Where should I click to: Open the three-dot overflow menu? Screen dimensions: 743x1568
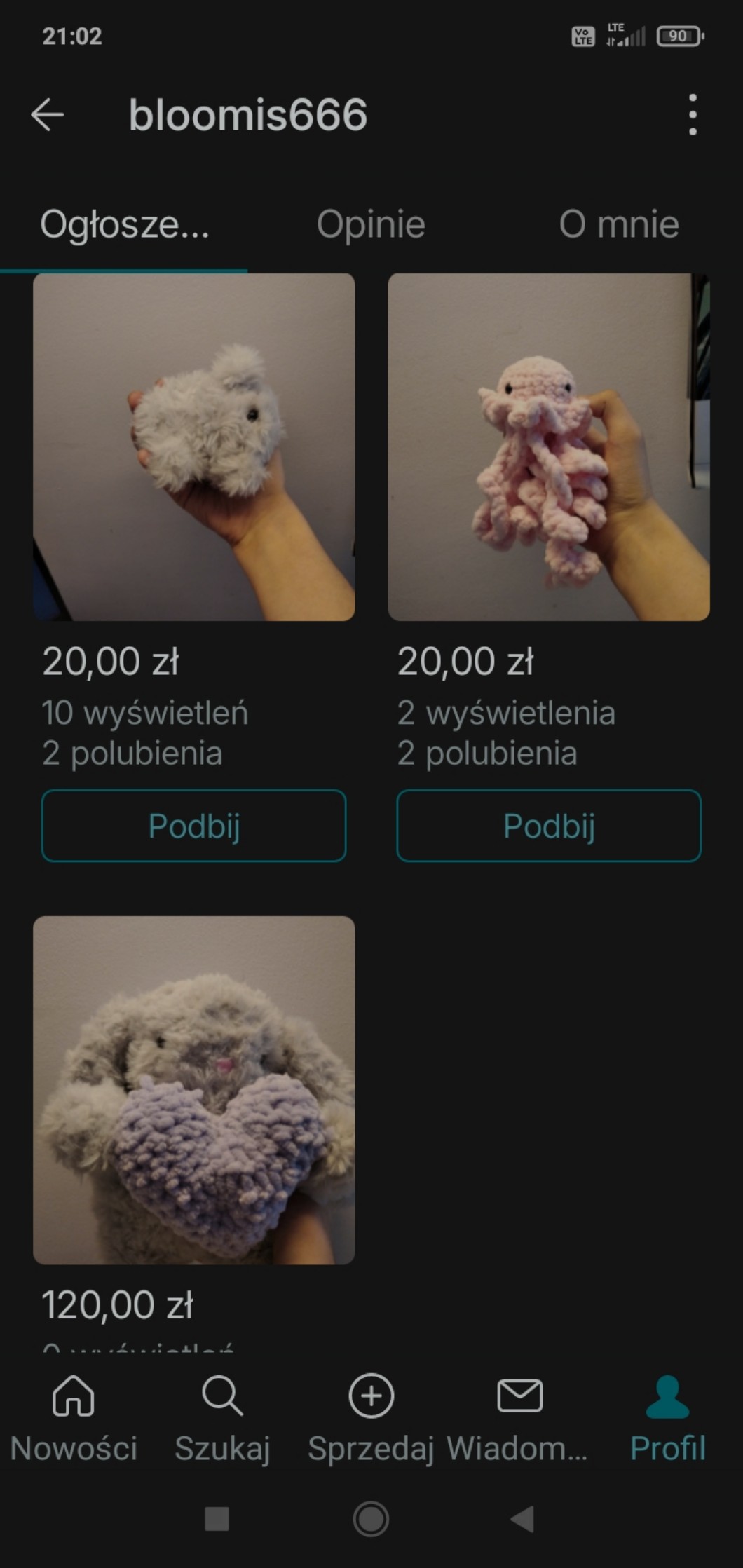(x=693, y=114)
